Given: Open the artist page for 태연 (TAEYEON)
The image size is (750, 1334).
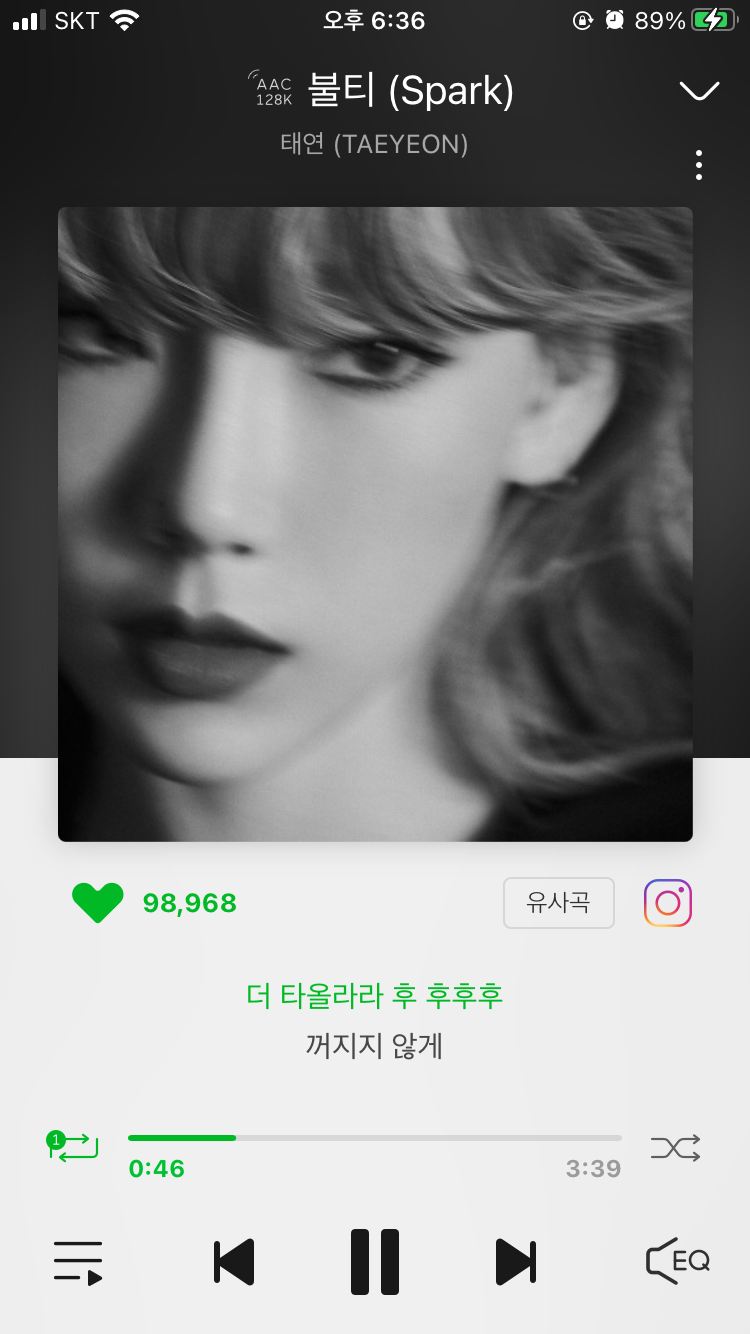Looking at the screenshot, I should pos(374,144).
